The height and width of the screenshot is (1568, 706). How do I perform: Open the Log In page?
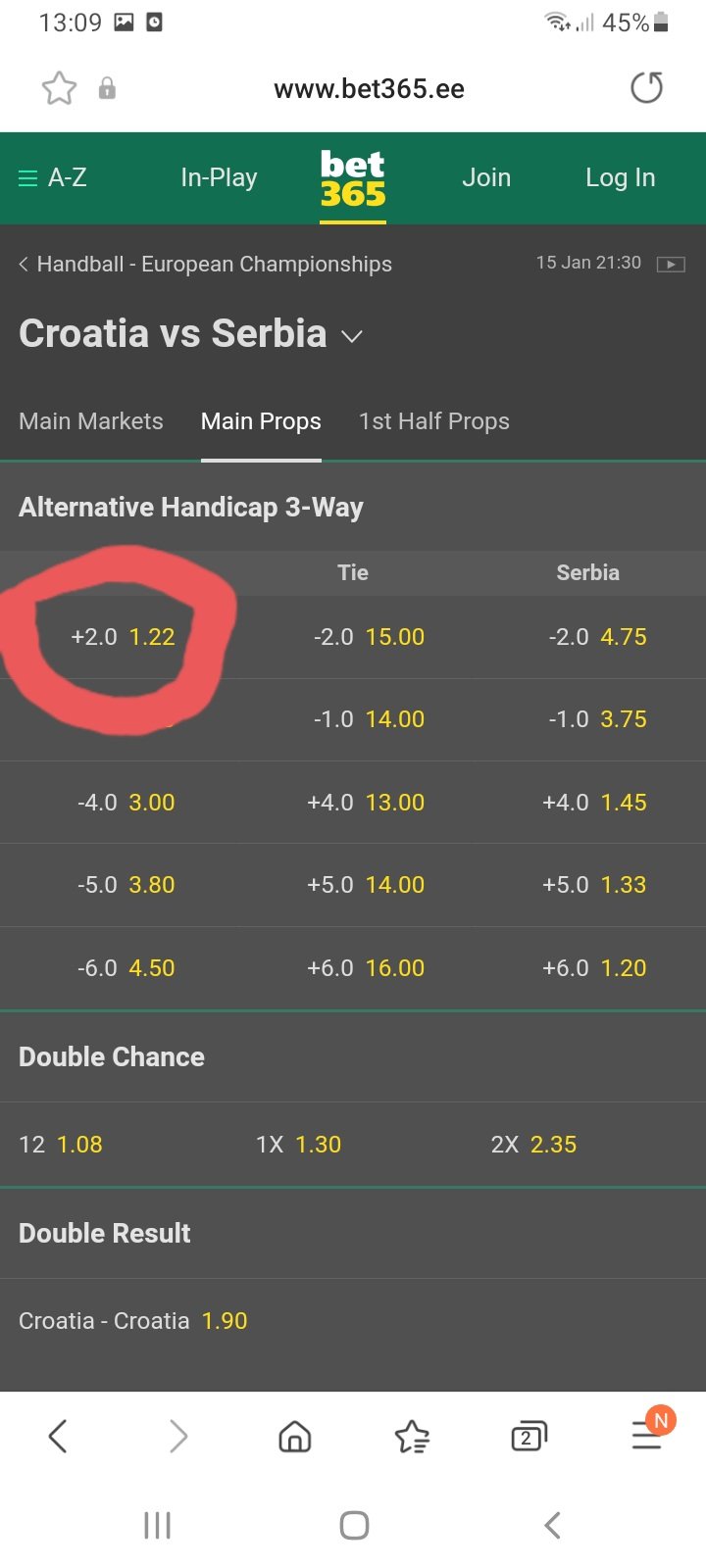pyautogui.click(x=620, y=177)
